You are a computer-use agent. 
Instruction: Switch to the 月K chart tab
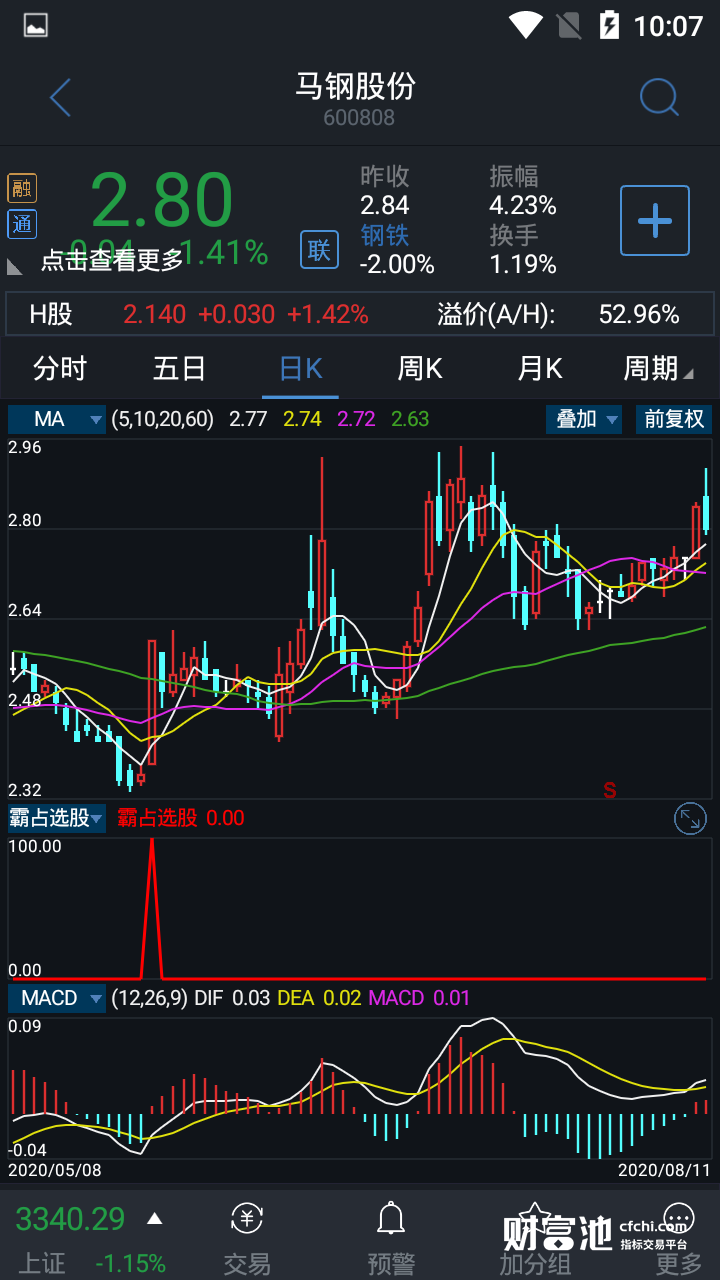540,368
